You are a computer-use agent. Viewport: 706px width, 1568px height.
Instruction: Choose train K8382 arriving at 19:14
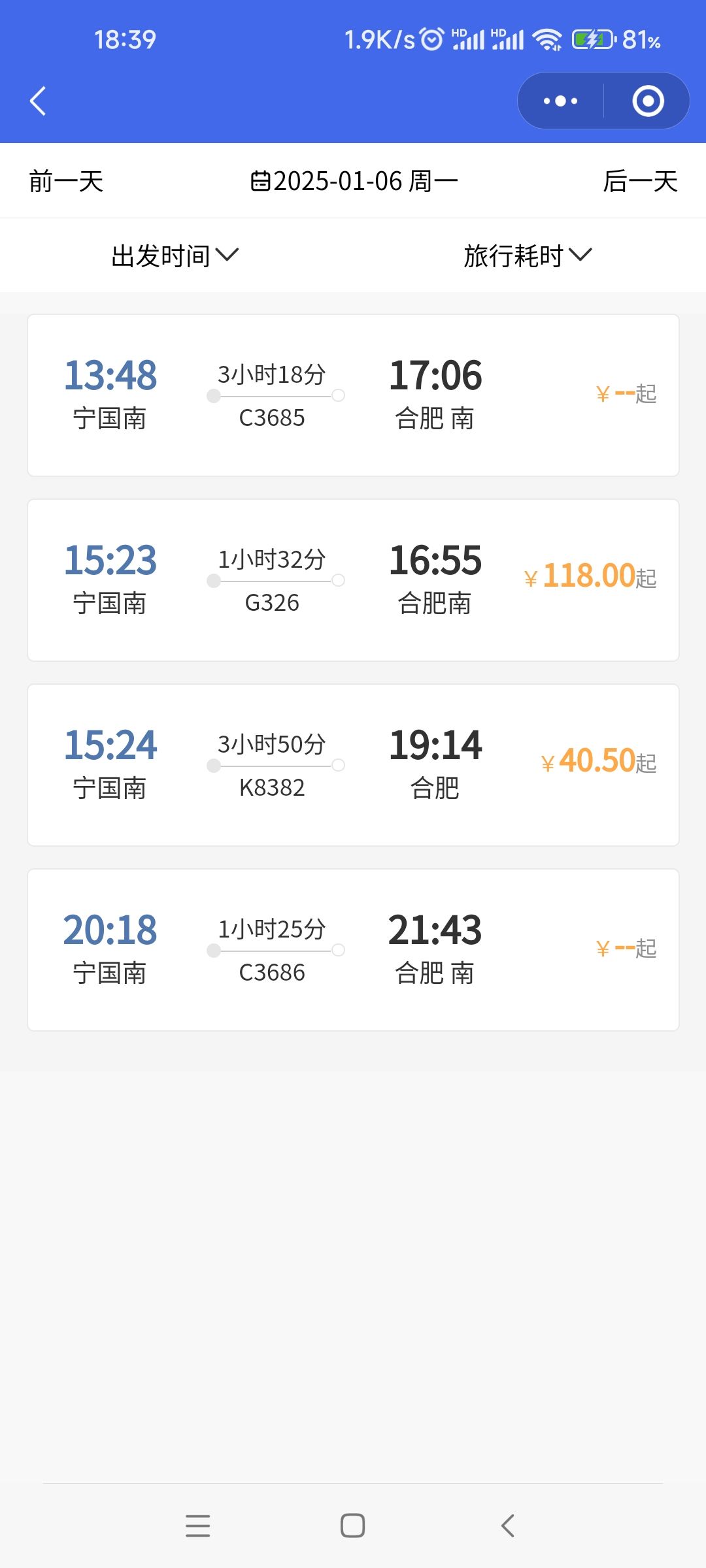tap(353, 765)
